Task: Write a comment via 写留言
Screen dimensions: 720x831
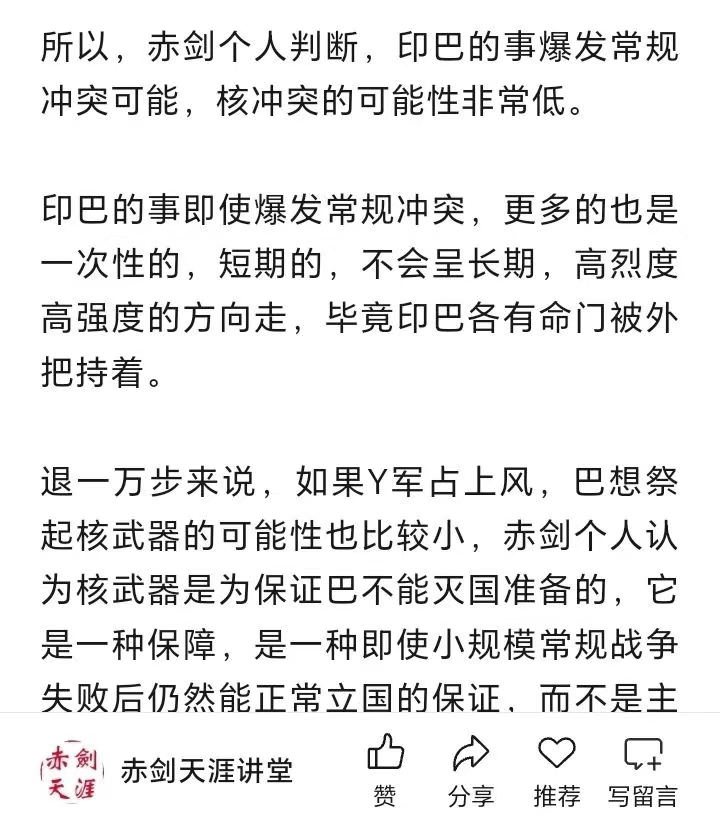Action: coord(642,768)
